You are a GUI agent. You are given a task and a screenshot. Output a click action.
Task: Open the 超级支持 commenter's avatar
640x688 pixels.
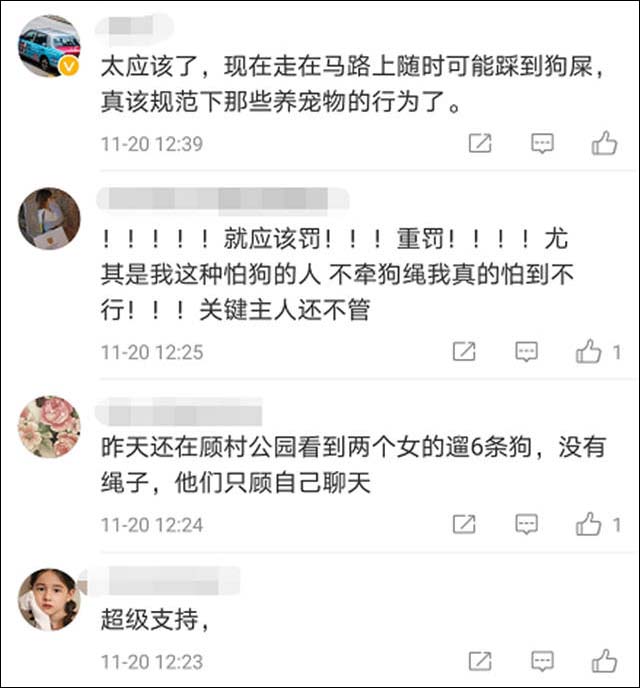(x=49, y=597)
